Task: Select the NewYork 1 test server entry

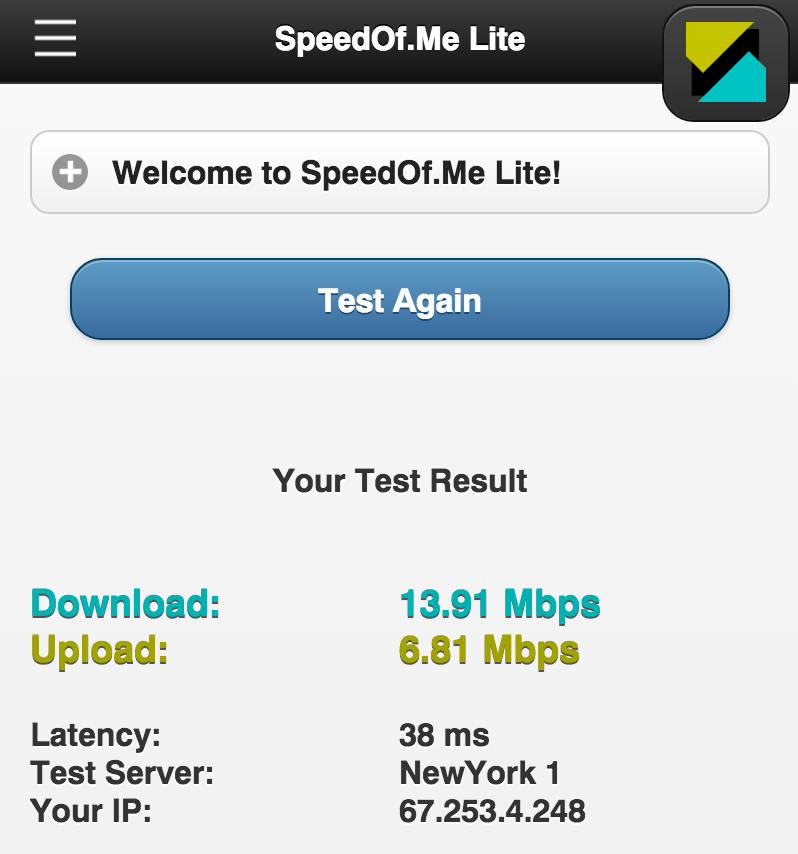Action: point(480,773)
